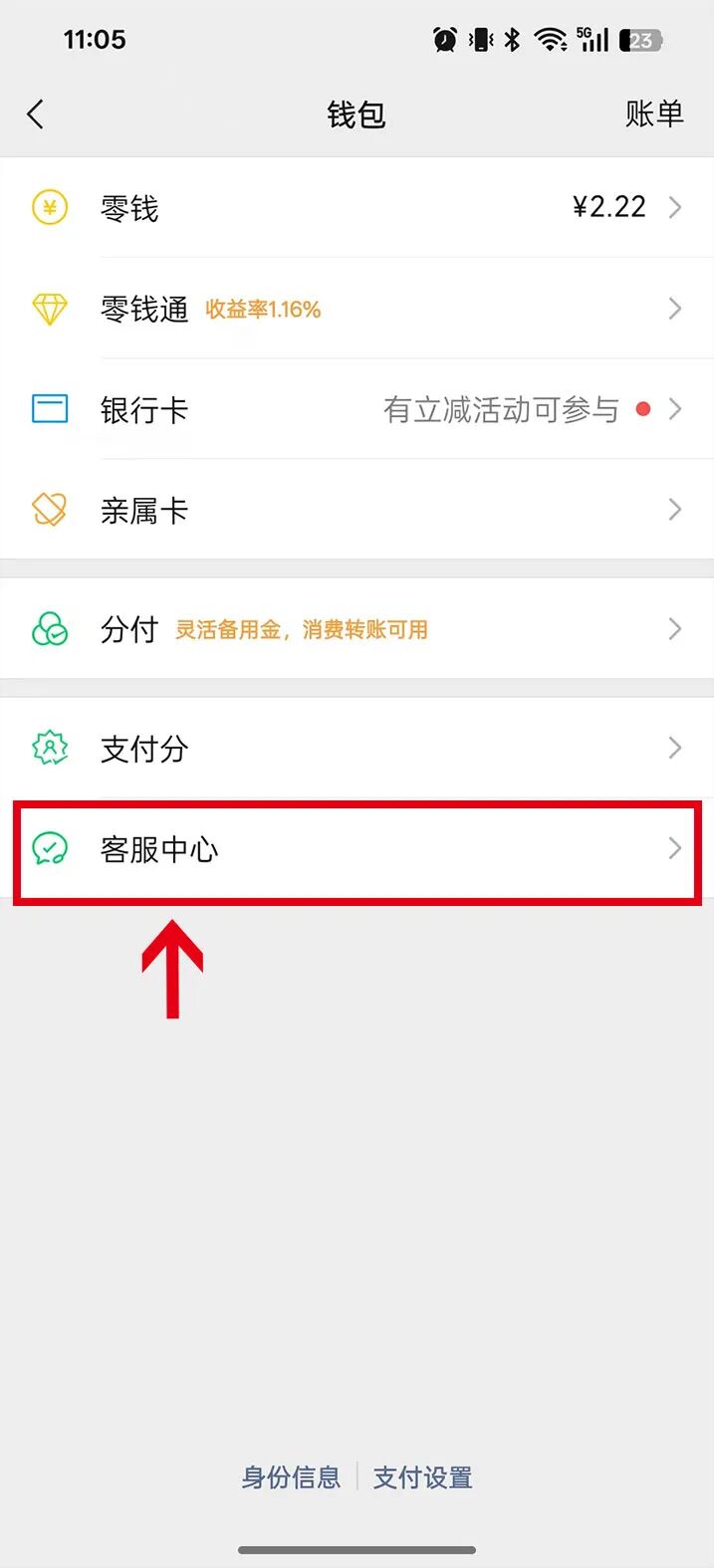Open the 支付分 row
Image resolution: width=714 pixels, height=1568 pixels.
(x=357, y=749)
